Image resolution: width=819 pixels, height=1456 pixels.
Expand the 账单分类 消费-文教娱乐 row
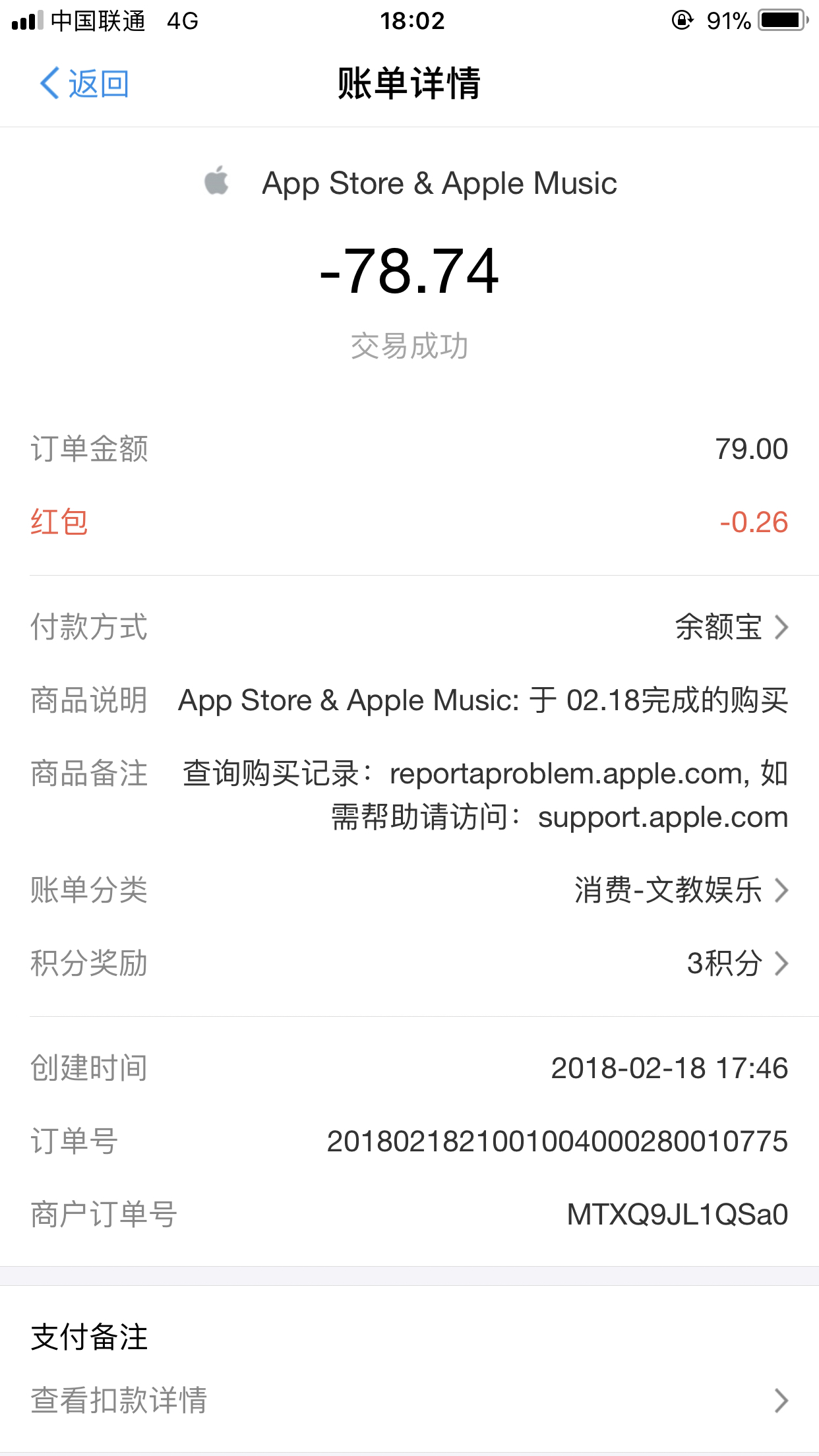tap(409, 892)
